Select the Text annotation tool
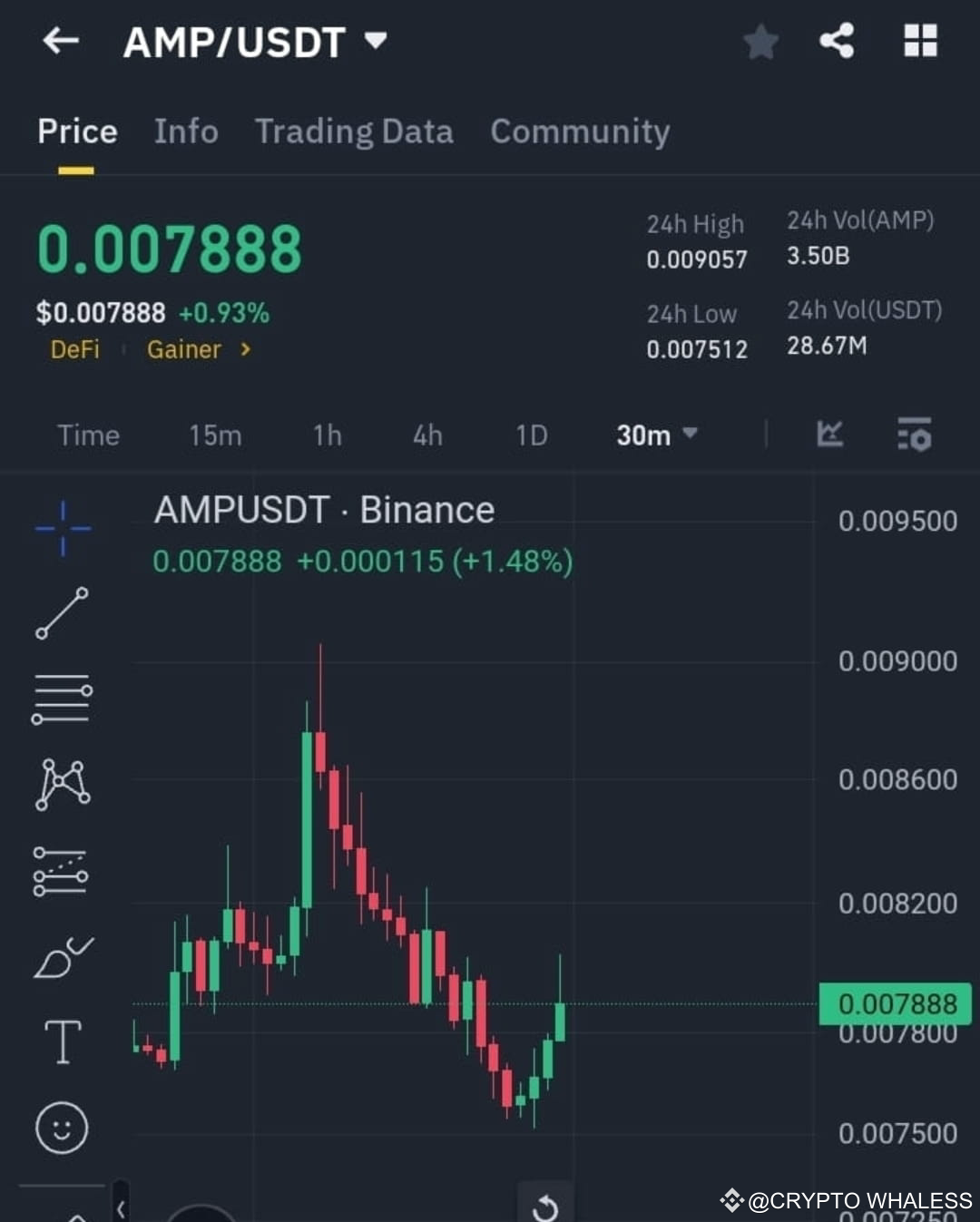The image size is (980, 1222). (x=62, y=1043)
